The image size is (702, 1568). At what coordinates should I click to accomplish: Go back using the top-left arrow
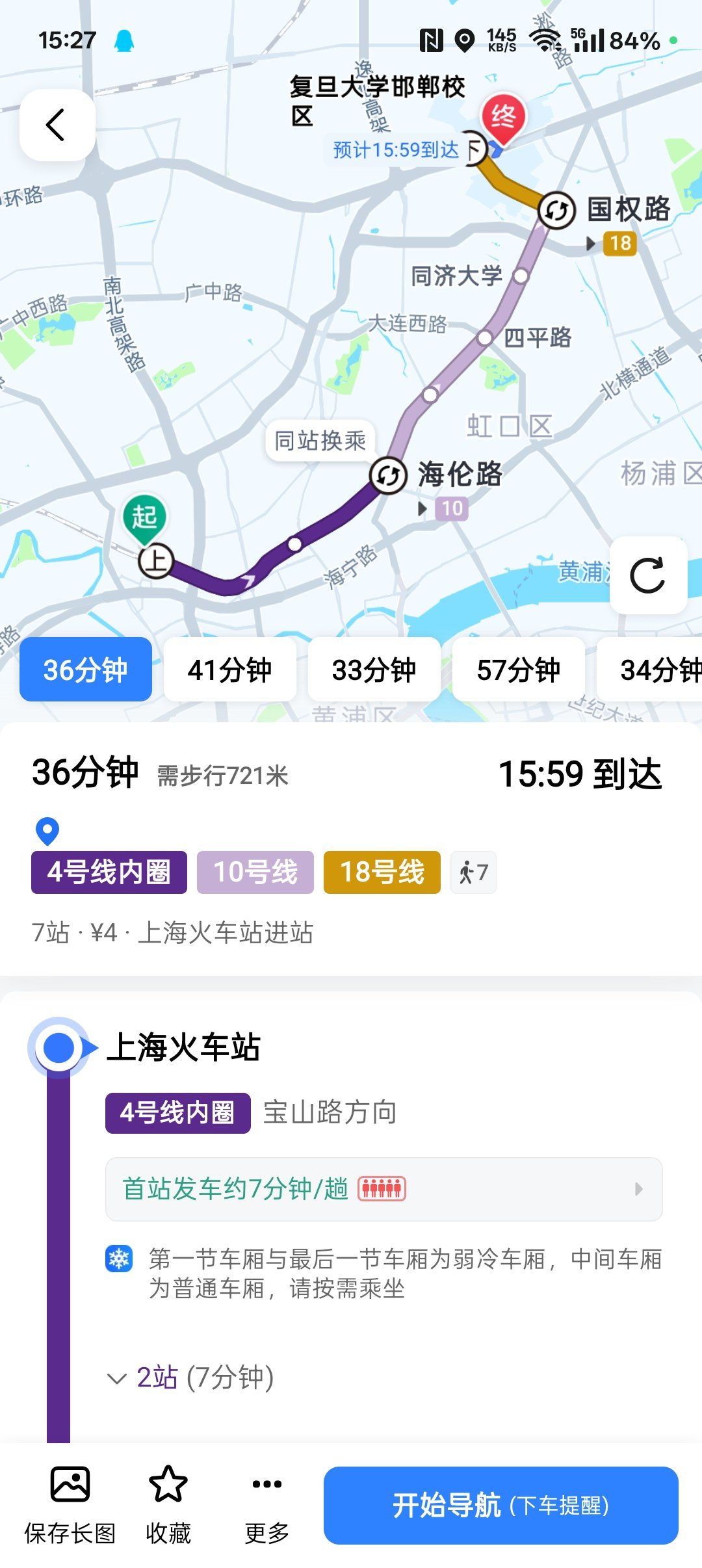pos(57,125)
